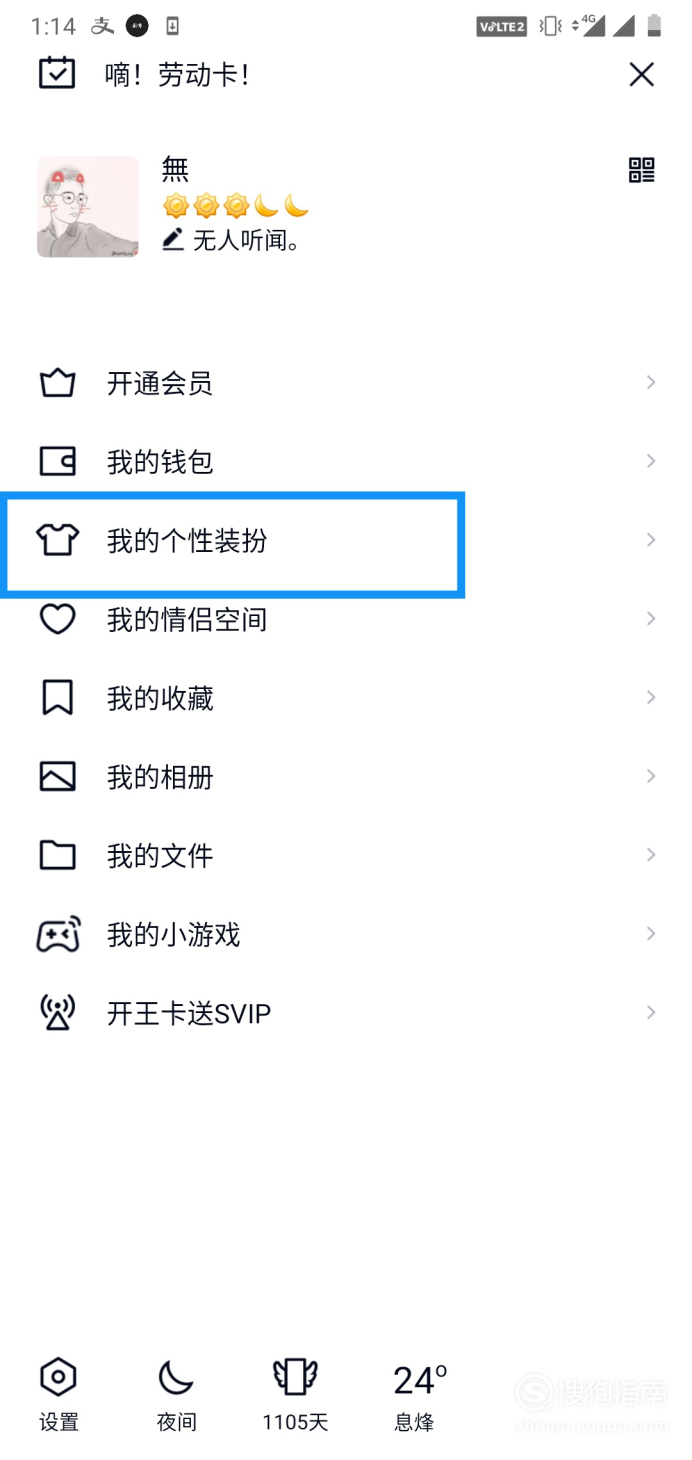The width and height of the screenshot is (692, 1460).
Task: Close the side drawer with the X
Action: pyautogui.click(x=641, y=74)
